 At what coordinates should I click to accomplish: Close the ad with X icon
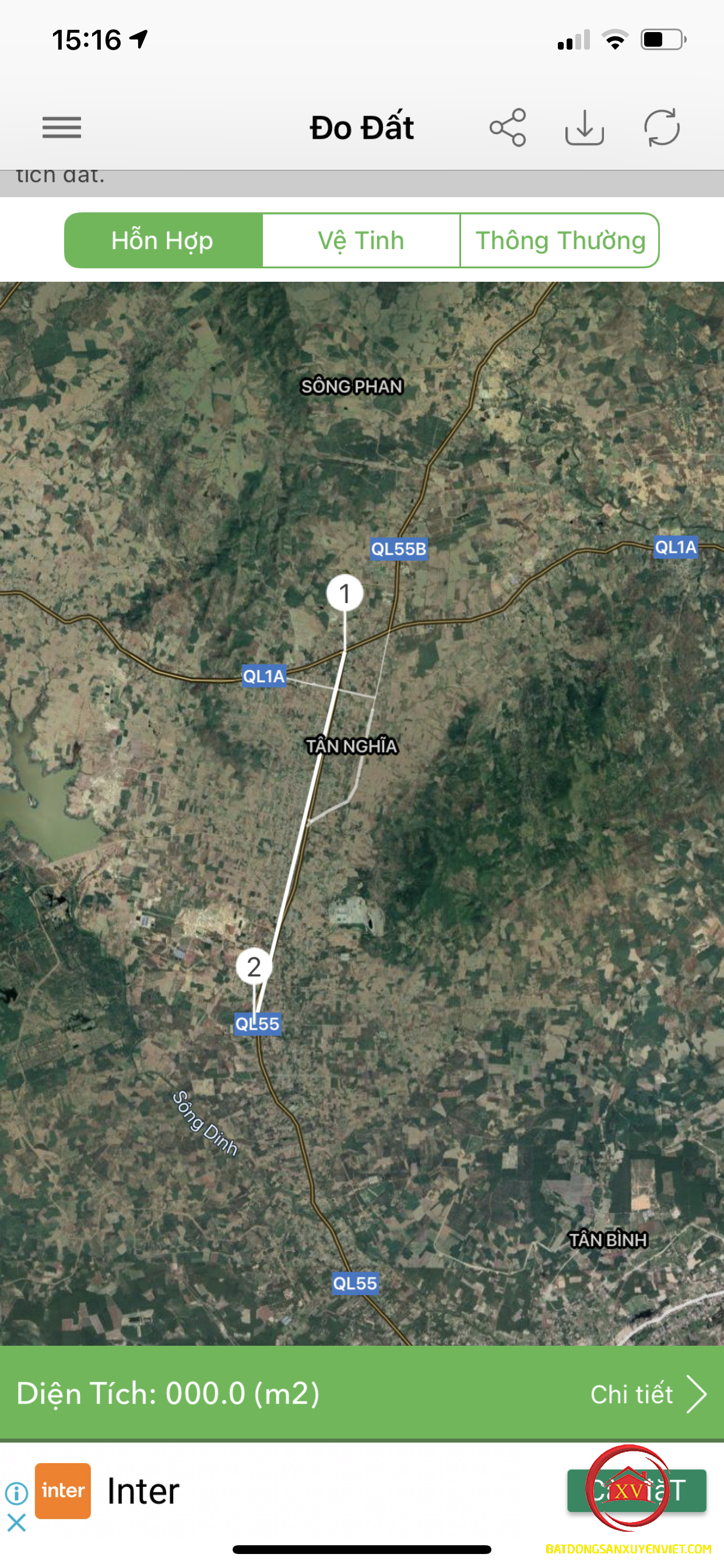click(17, 1522)
